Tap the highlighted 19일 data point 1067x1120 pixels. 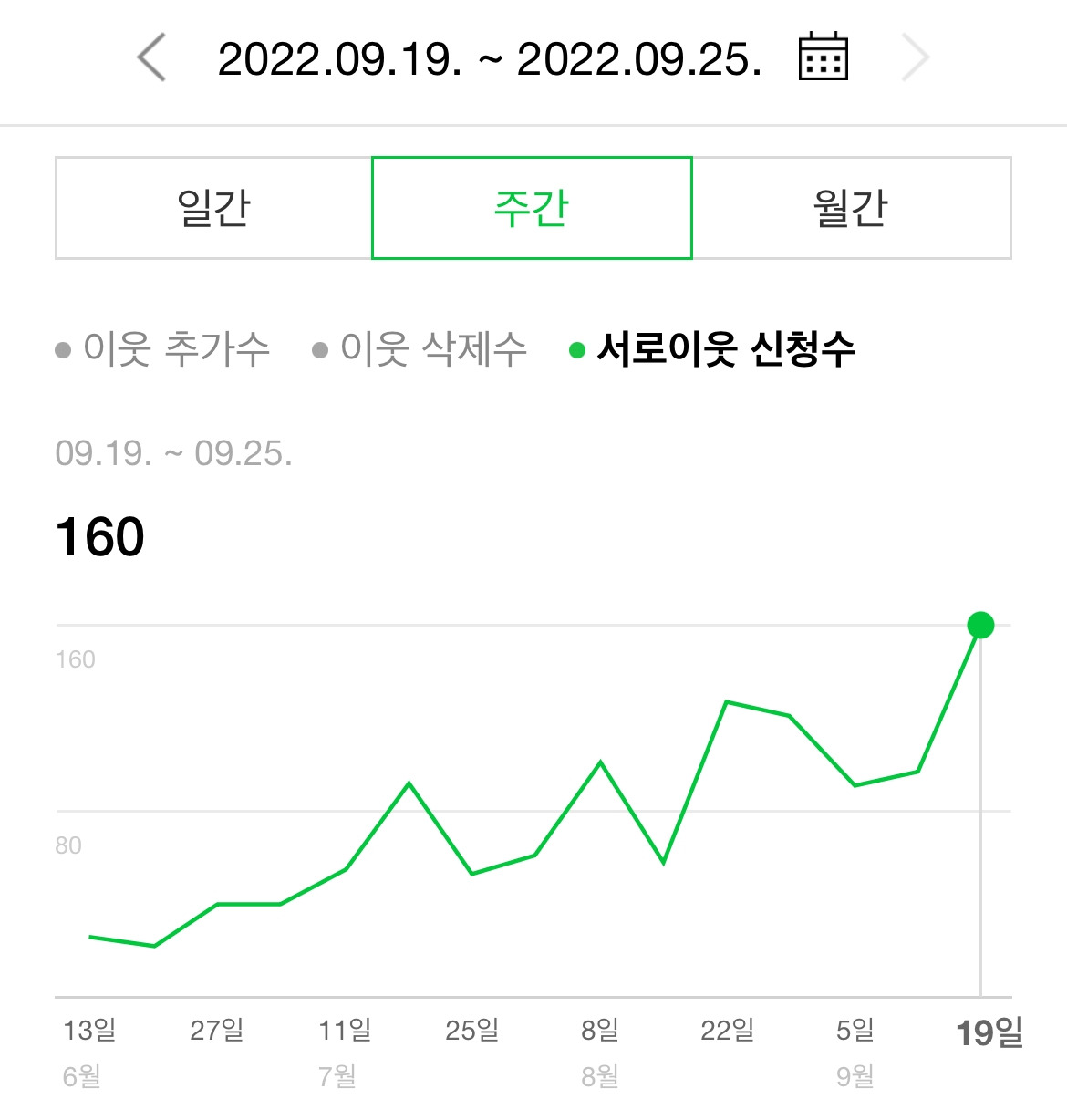click(980, 626)
